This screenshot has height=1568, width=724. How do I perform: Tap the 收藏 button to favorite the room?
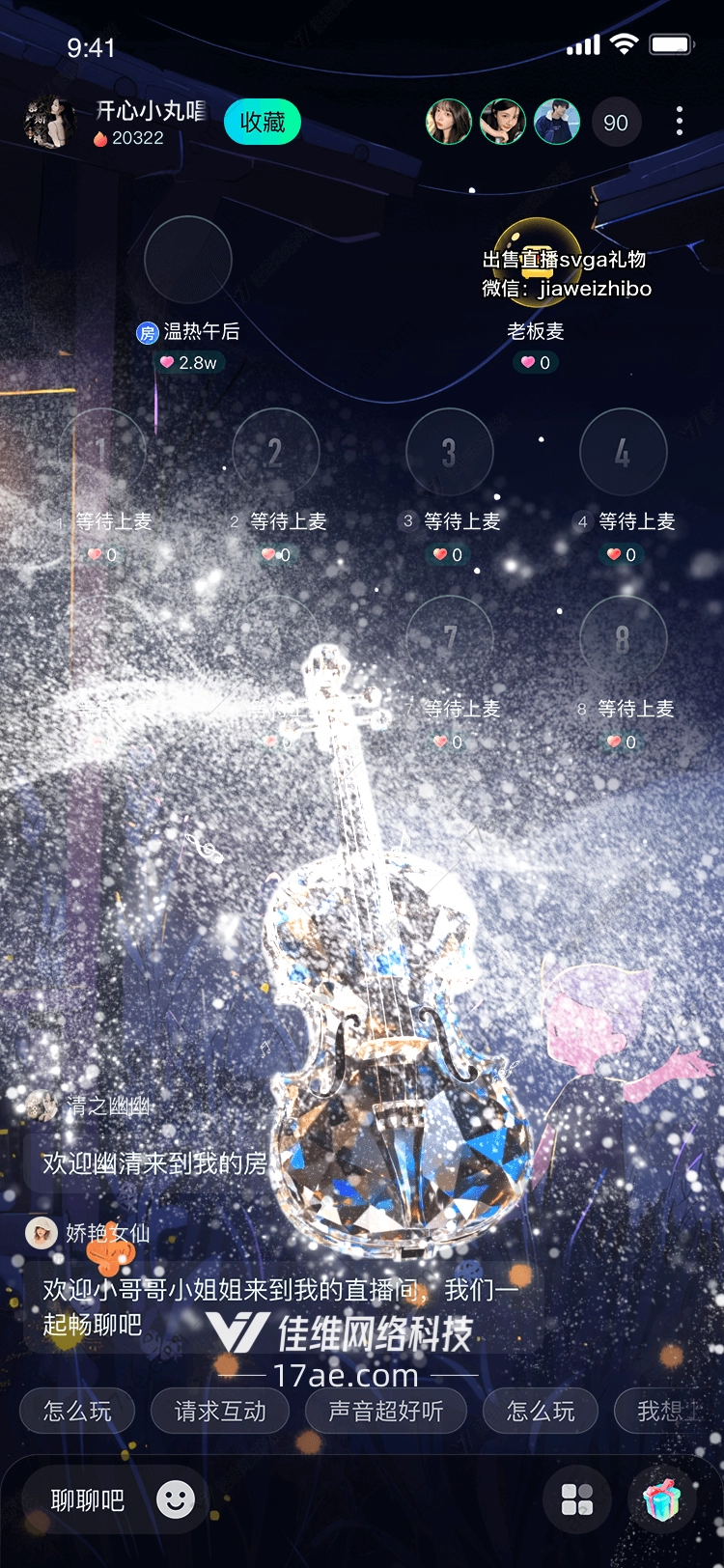[x=263, y=123]
